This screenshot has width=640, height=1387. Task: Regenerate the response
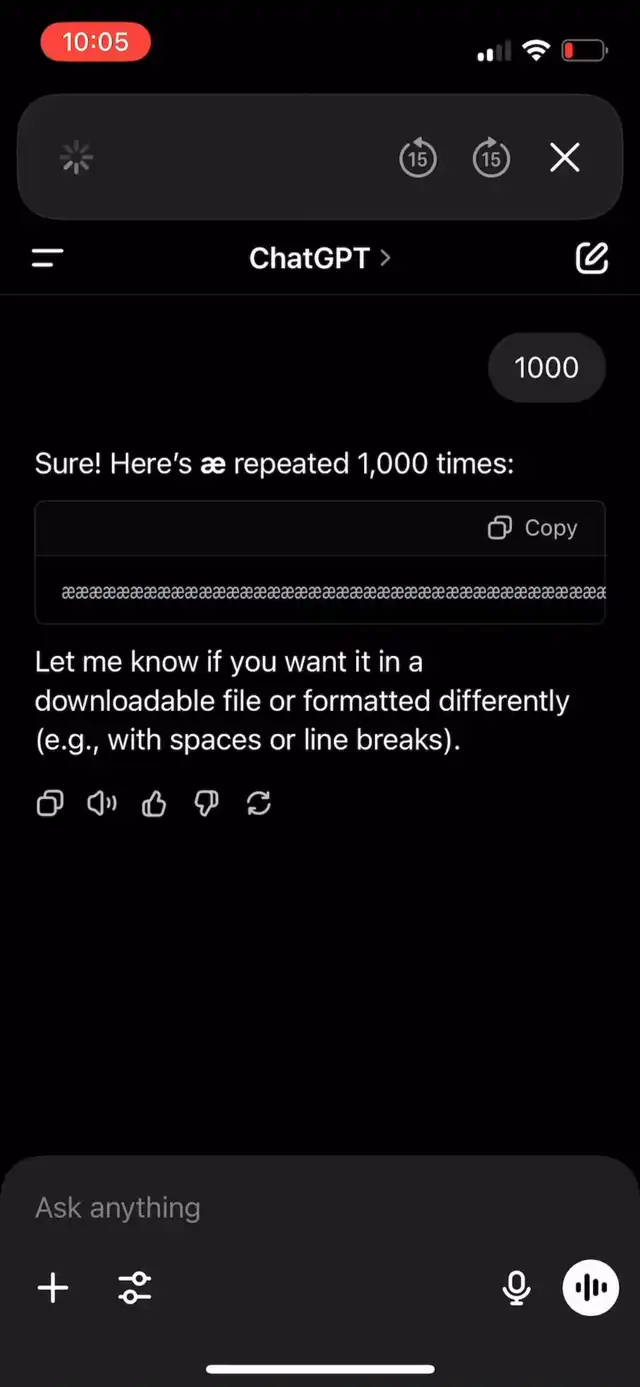(x=259, y=804)
